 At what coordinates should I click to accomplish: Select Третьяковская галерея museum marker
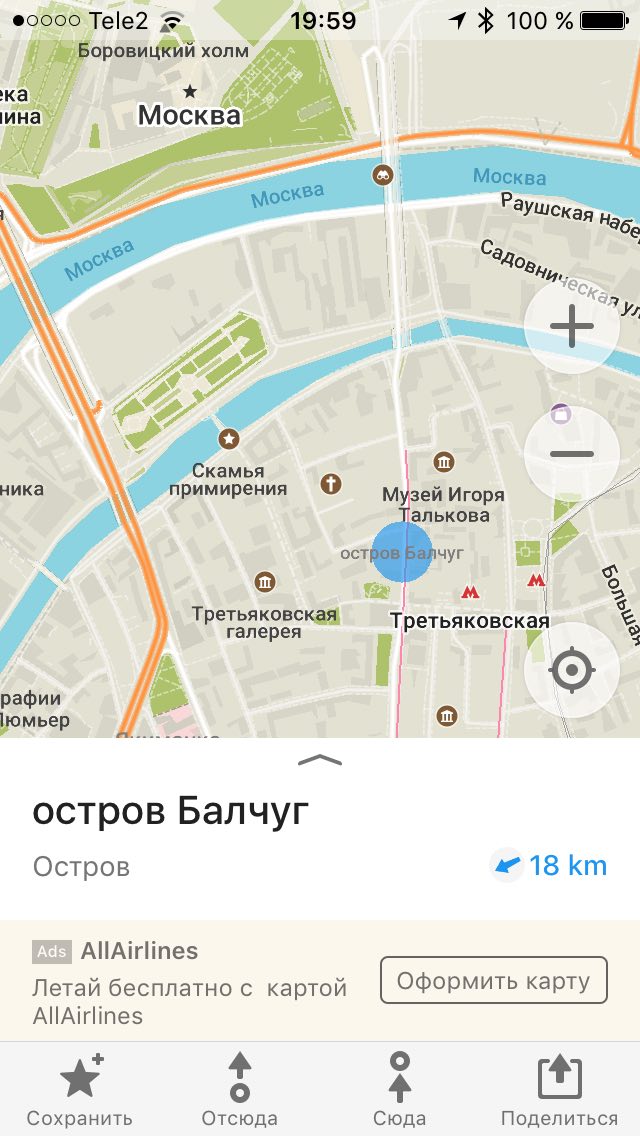pyautogui.click(x=265, y=582)
